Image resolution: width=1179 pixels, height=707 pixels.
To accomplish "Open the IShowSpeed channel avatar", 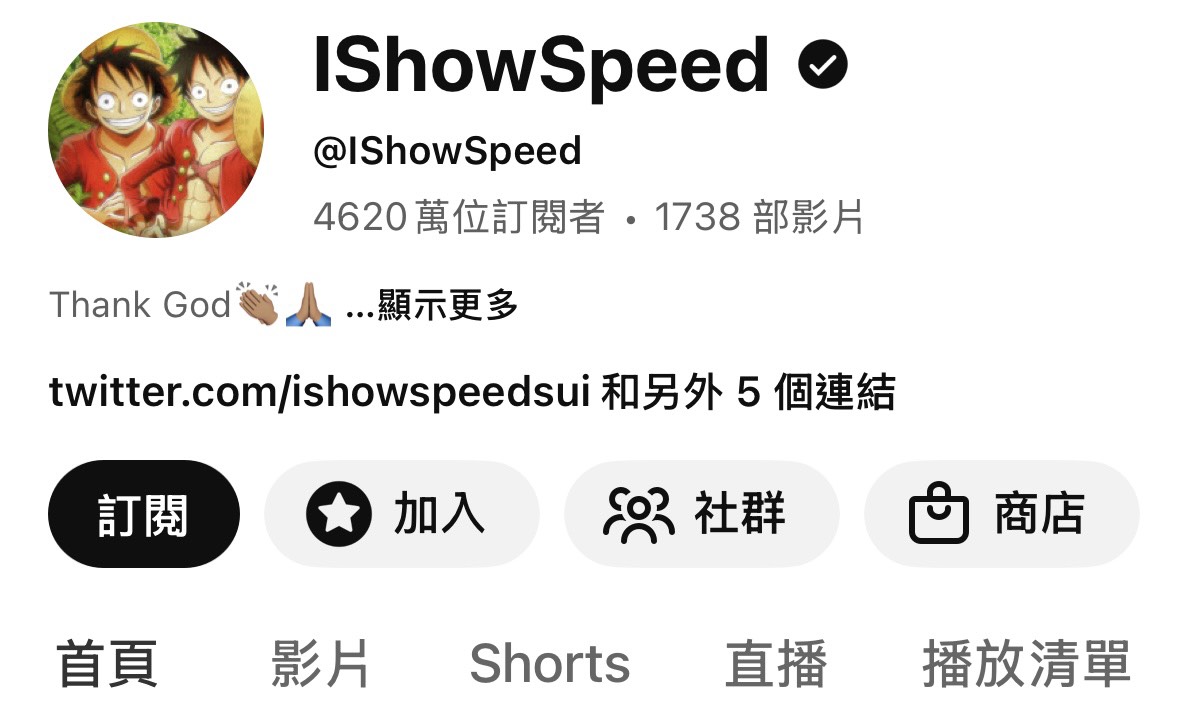I will (156, 130).
